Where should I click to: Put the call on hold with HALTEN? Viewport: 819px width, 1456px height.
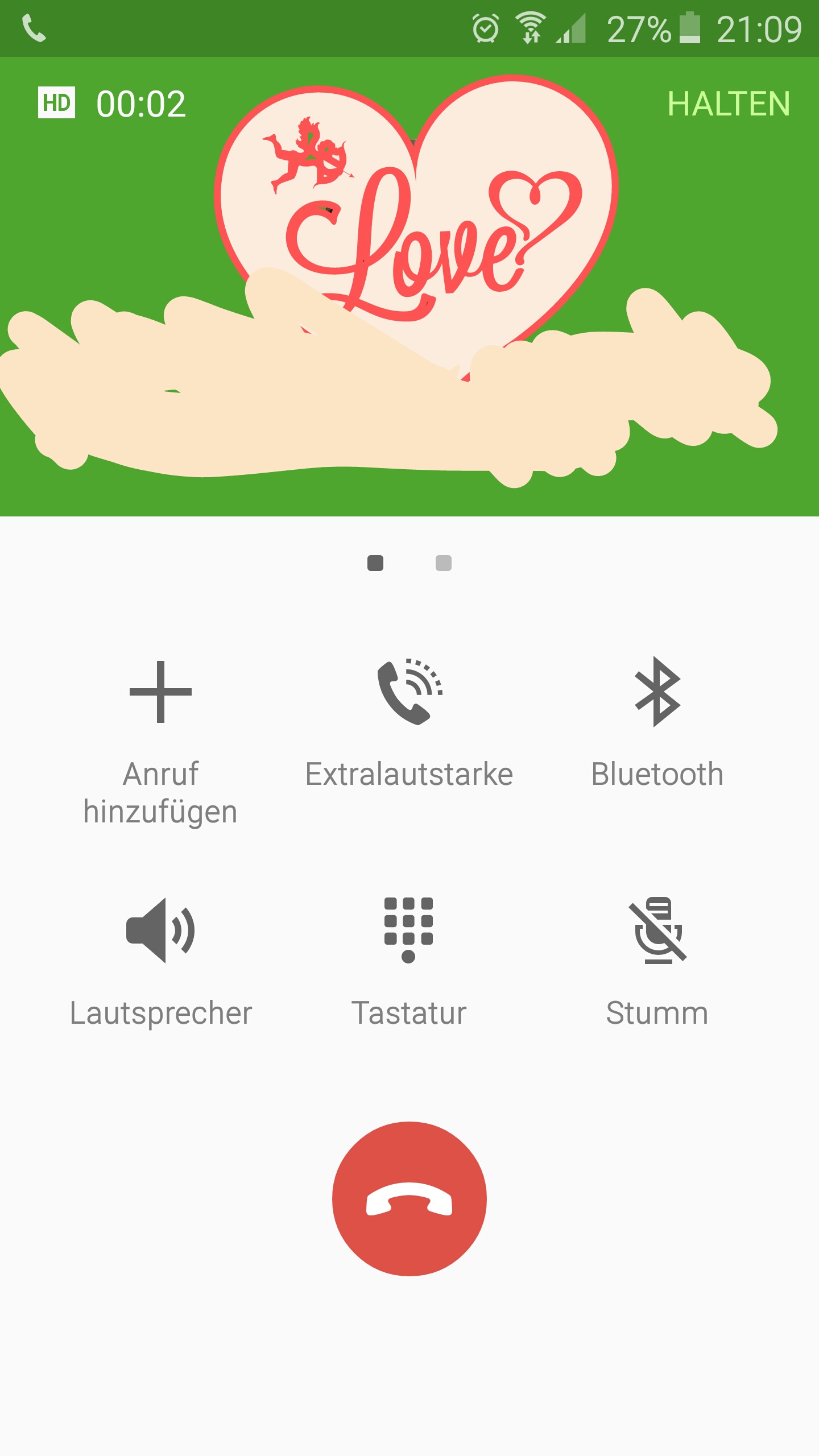tap(729, 104)
